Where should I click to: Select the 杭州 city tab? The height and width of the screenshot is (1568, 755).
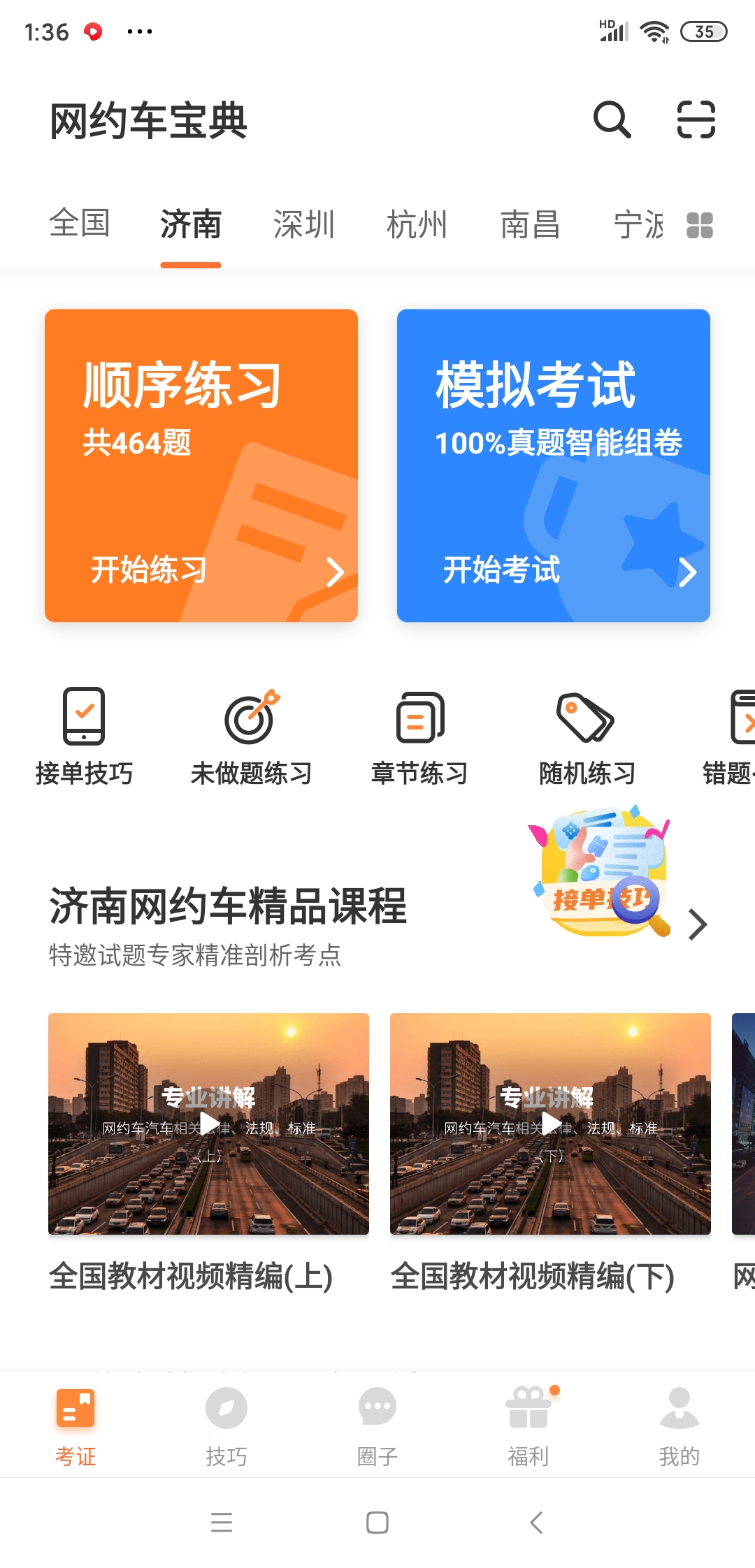click(x=417, y=224)
